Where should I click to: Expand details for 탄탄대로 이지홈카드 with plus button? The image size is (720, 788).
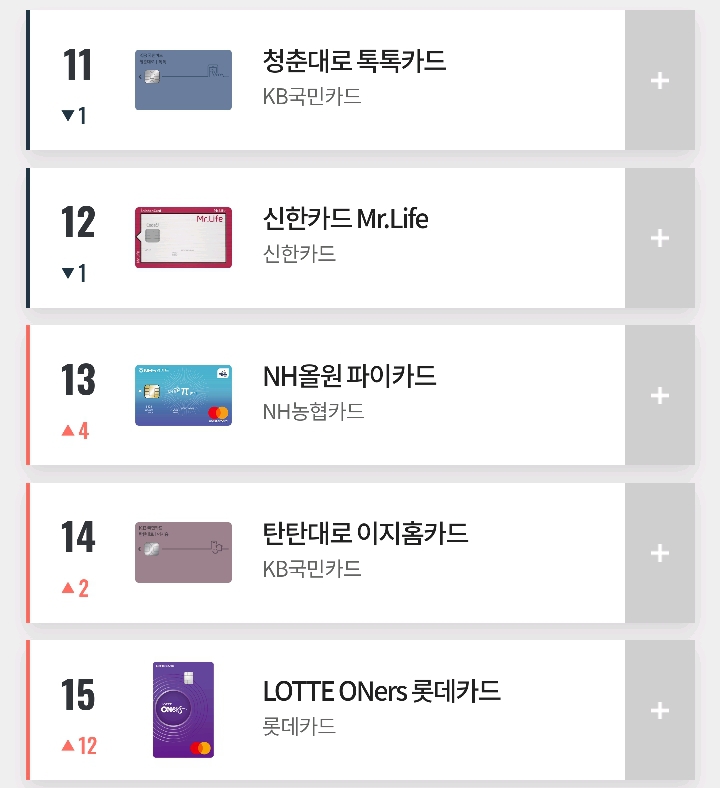659,552
